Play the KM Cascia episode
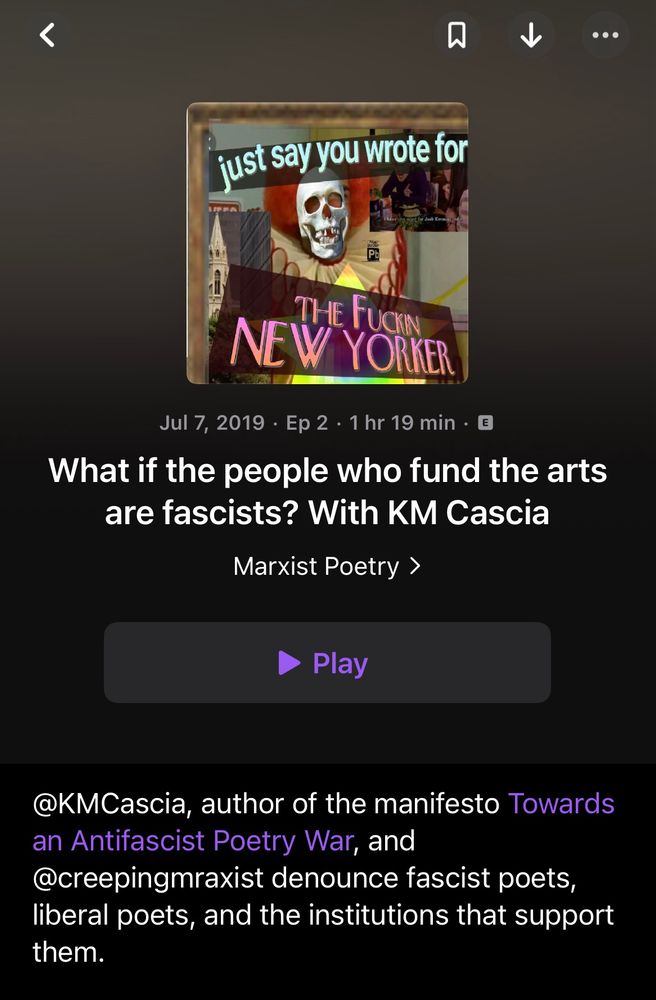Image resolution: width=656 pixels, height=1000 pixels. tap(327, 663)
